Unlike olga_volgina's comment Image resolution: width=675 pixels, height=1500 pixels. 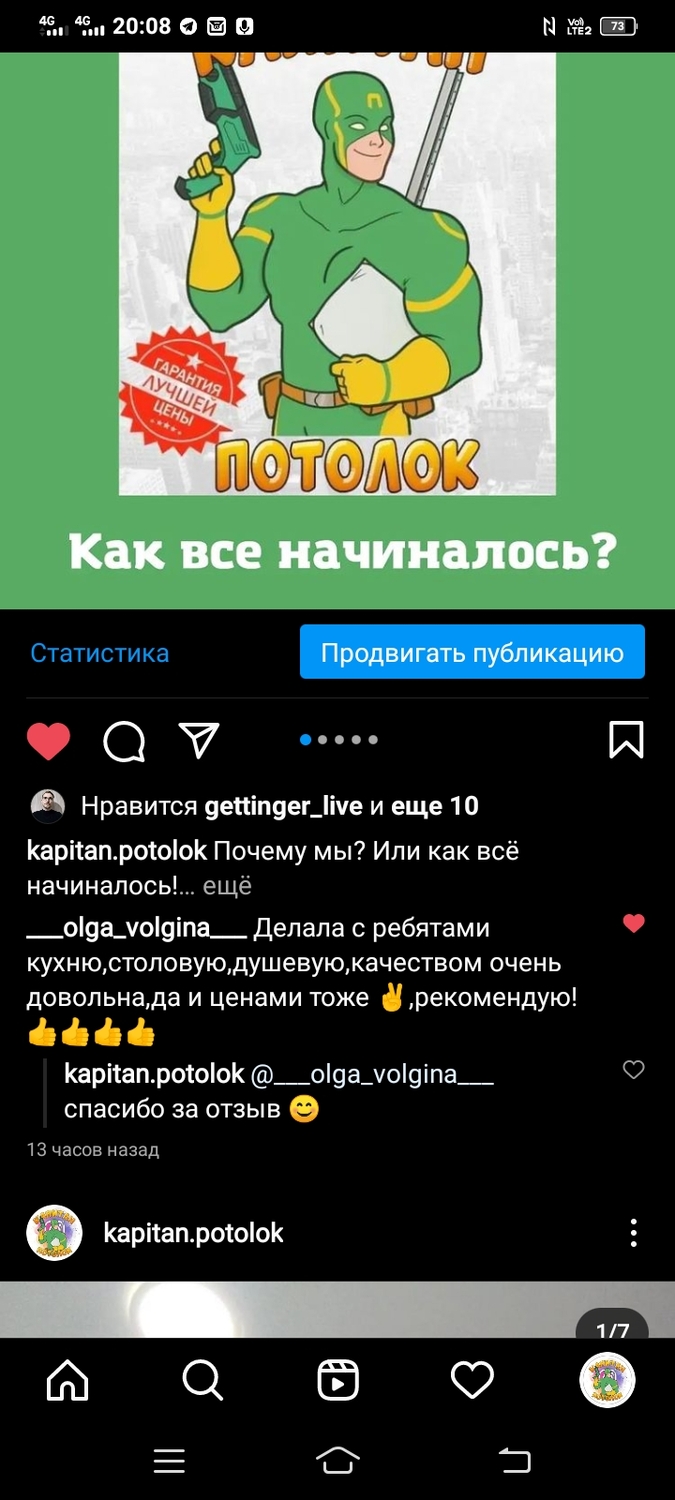633,924
